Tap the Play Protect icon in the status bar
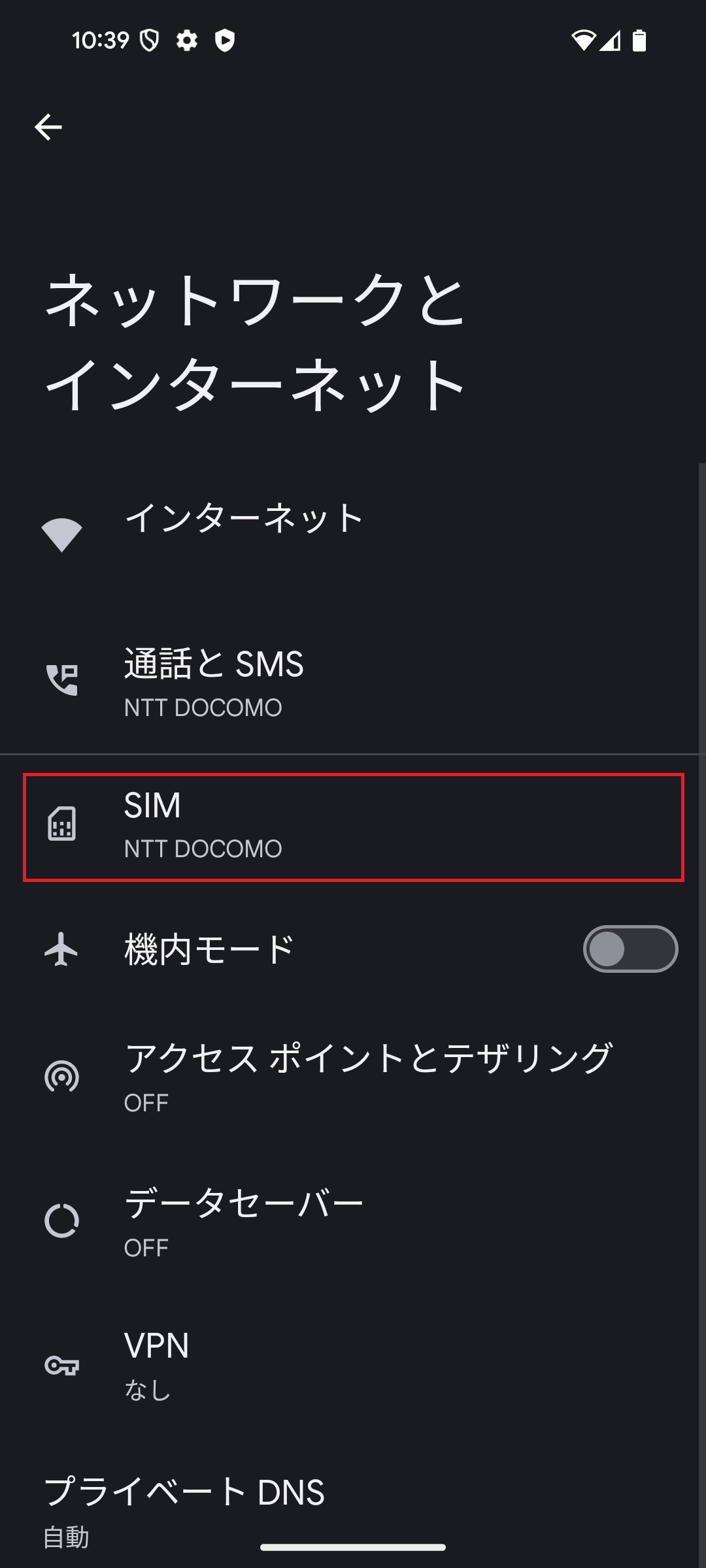Screen dimensions: 706x1568 (x=225, y=41)
